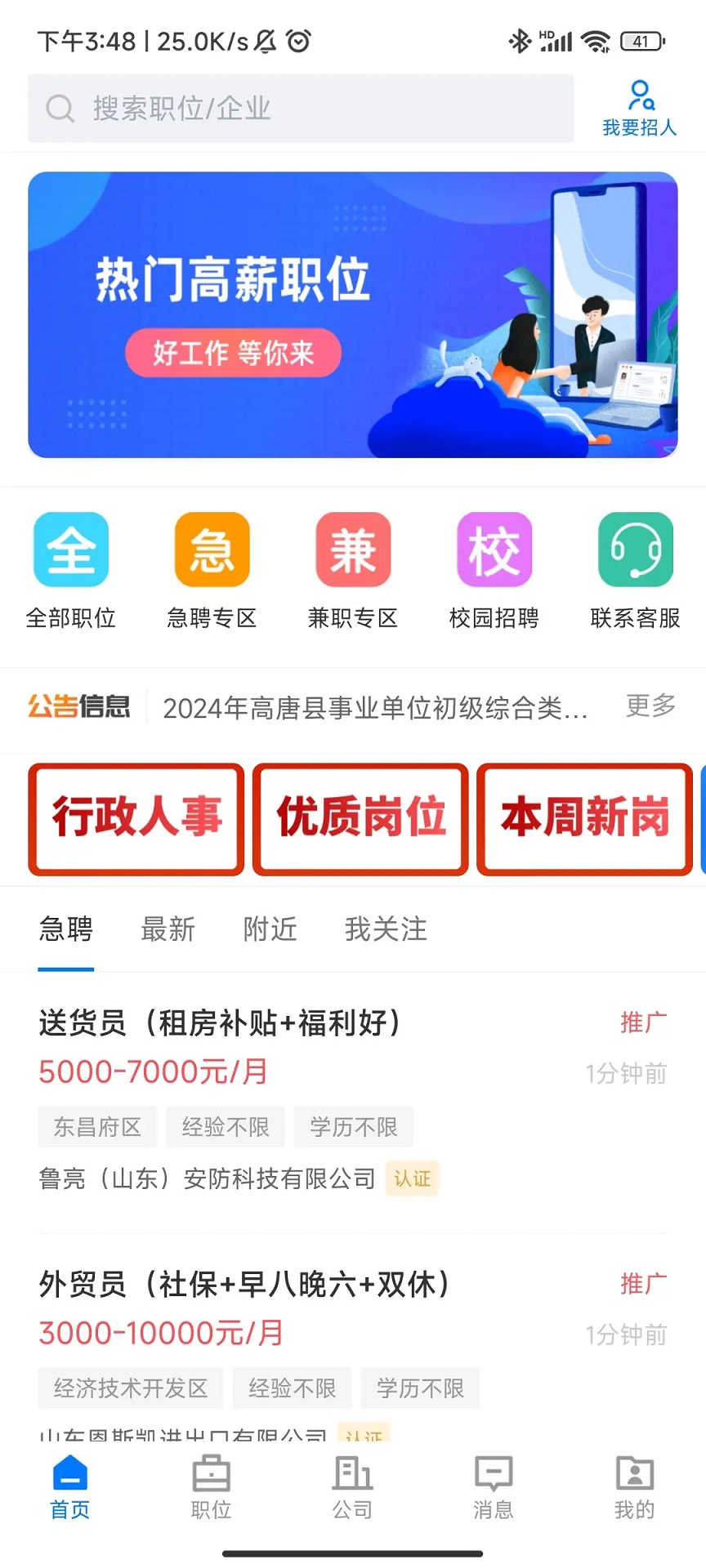Tap the 行政人事 category button
This screenshot has width=706, height=1568.
point(136,819)
